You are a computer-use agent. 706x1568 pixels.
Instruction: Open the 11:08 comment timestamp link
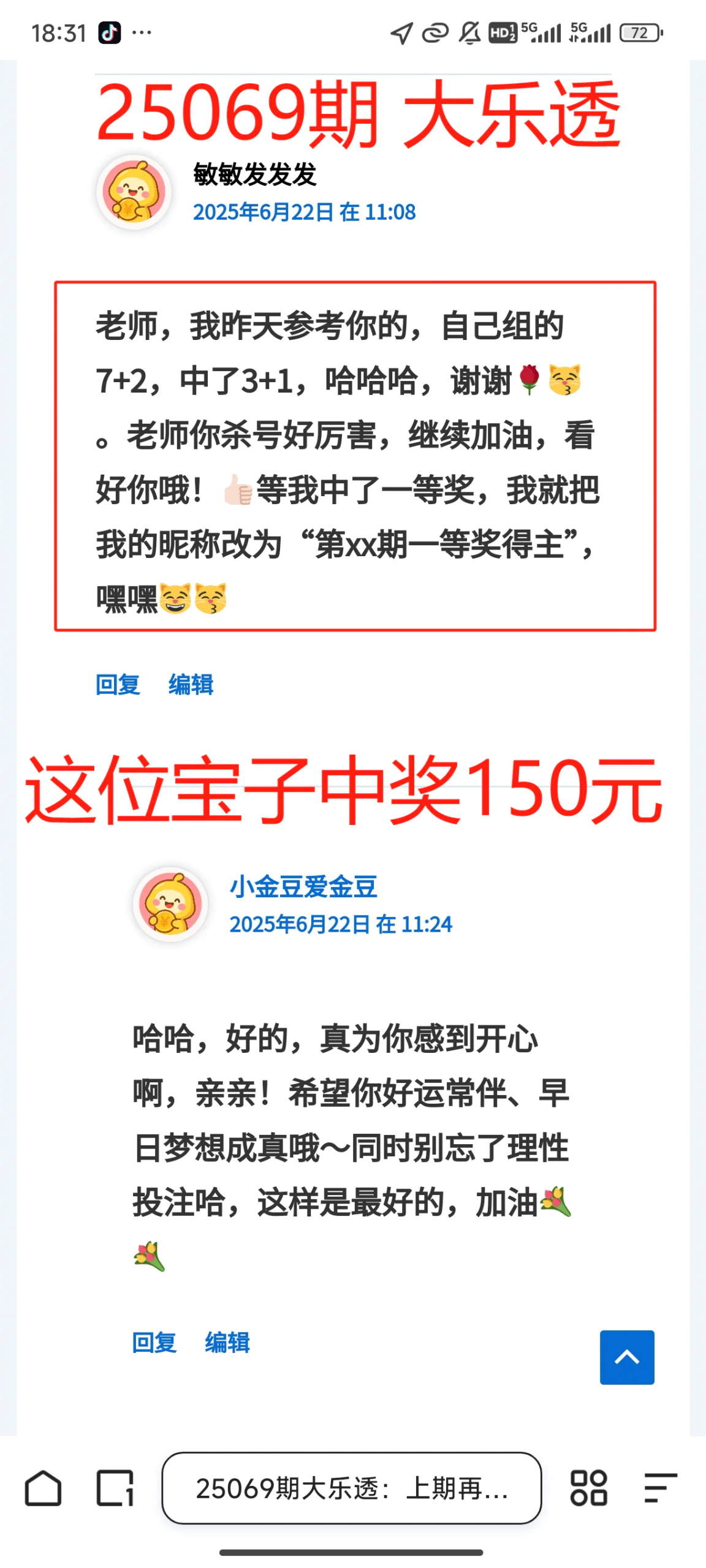[304, 212]
